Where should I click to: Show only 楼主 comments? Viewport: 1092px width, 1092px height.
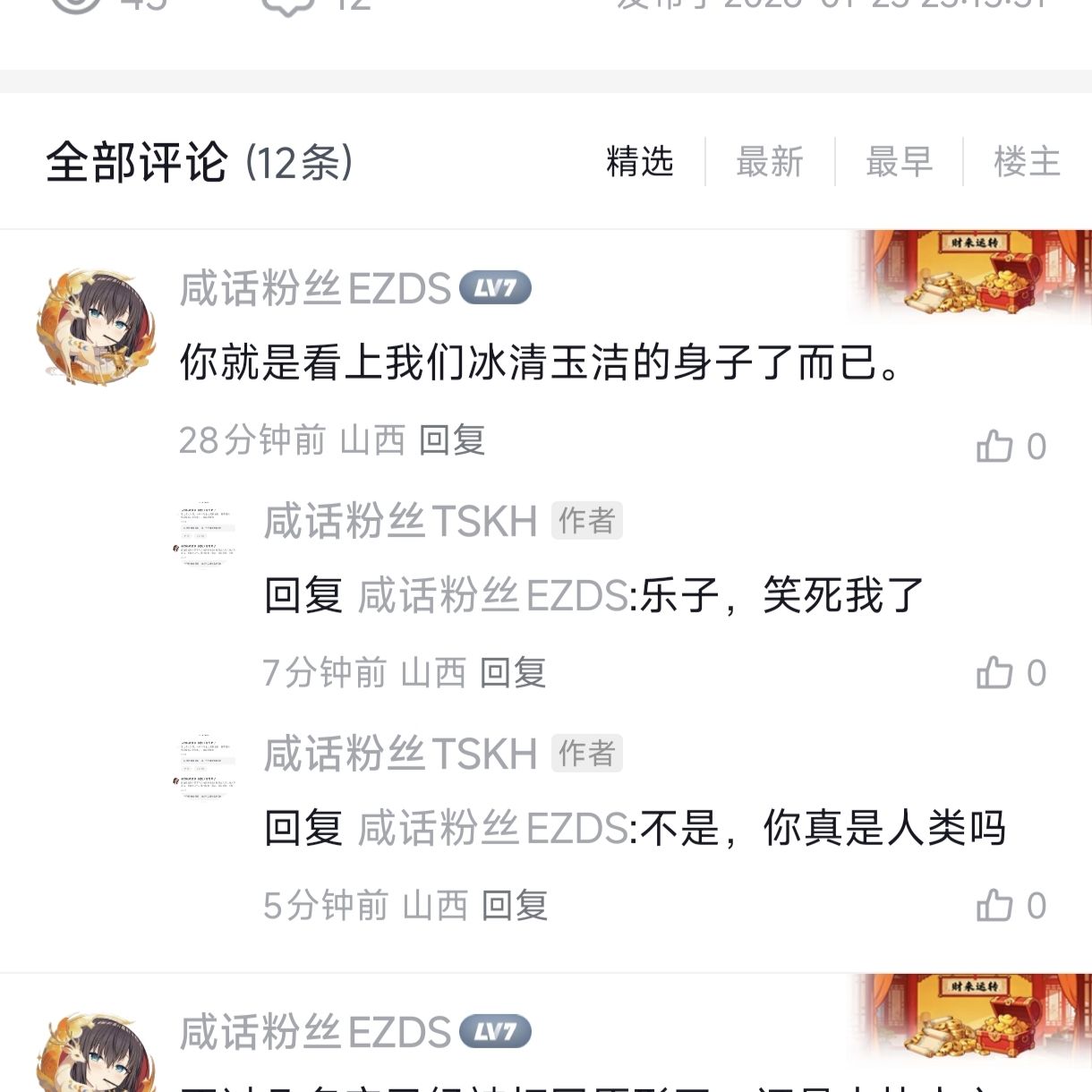tap(1027, 162)
